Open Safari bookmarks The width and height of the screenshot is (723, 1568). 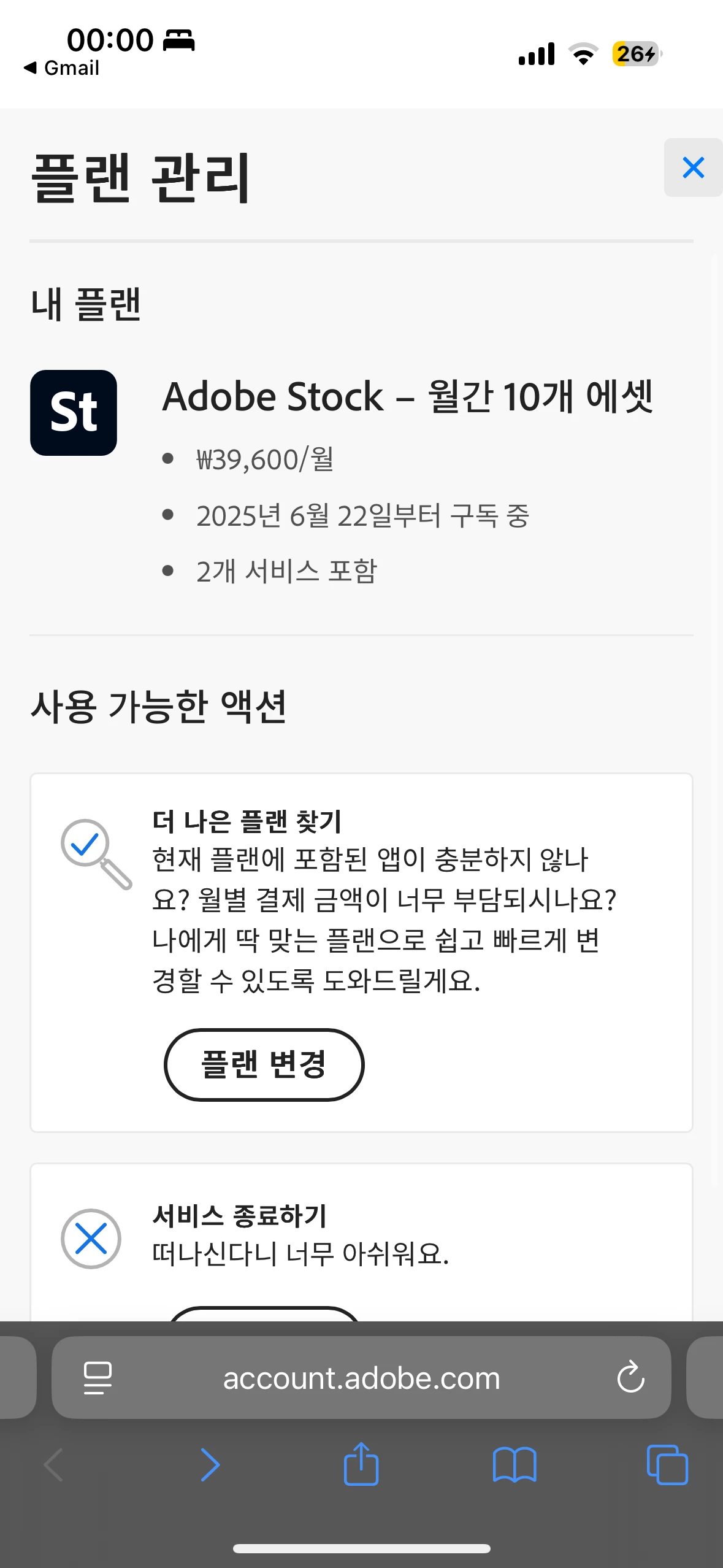coord(515,1465)
